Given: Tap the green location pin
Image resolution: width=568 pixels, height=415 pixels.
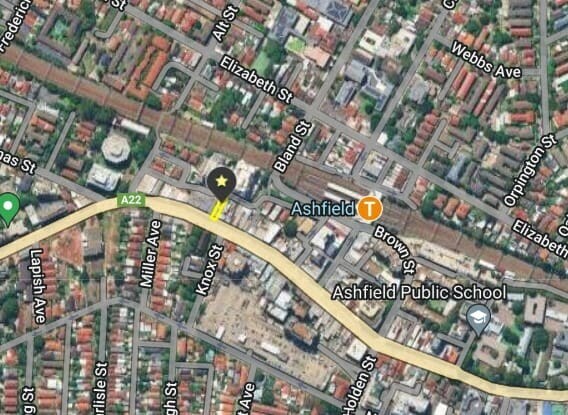Looking at the screenshot, I should [x=8, y=209].
